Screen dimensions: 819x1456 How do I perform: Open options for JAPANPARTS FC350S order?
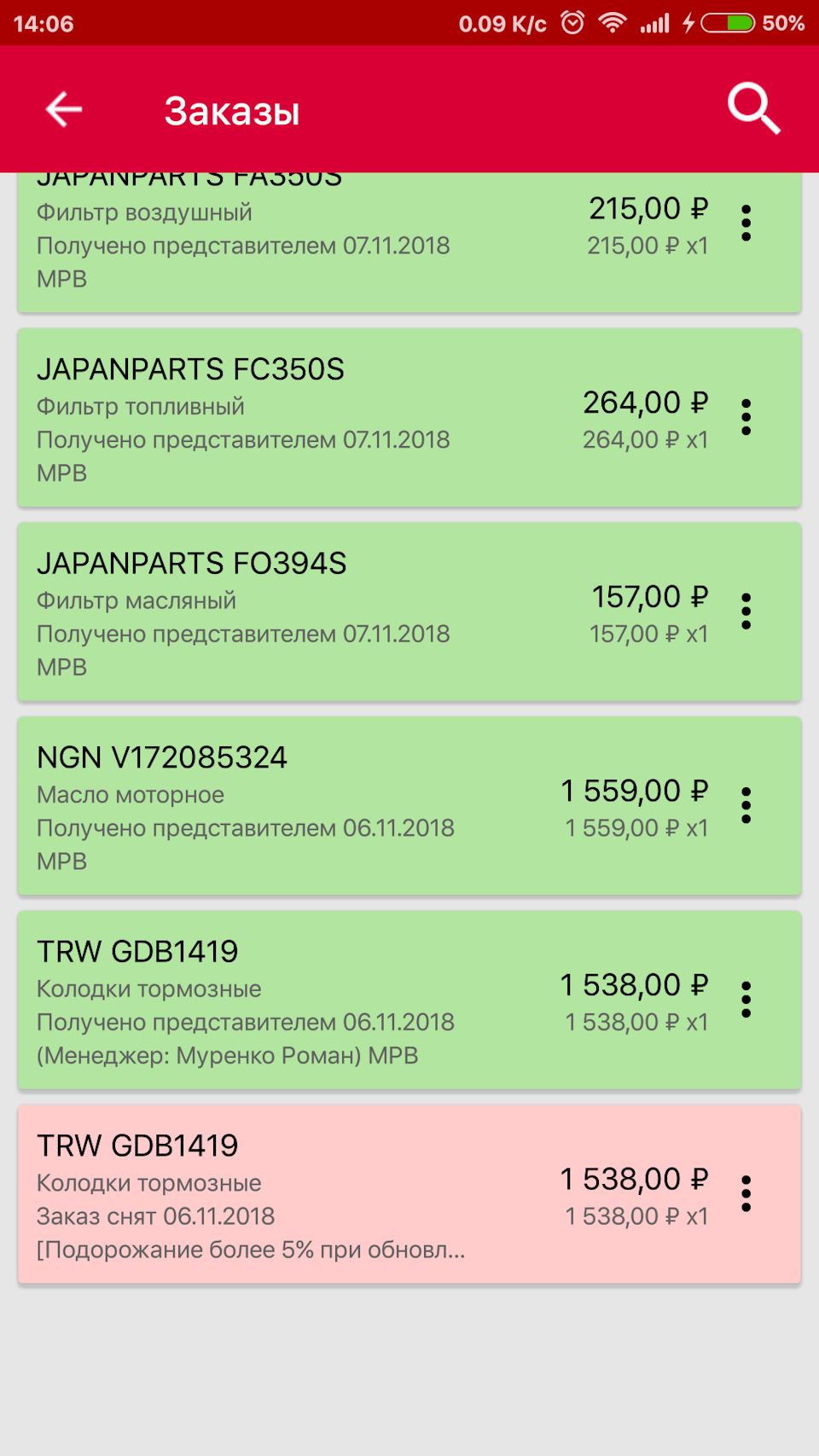(x=746, y=417)
